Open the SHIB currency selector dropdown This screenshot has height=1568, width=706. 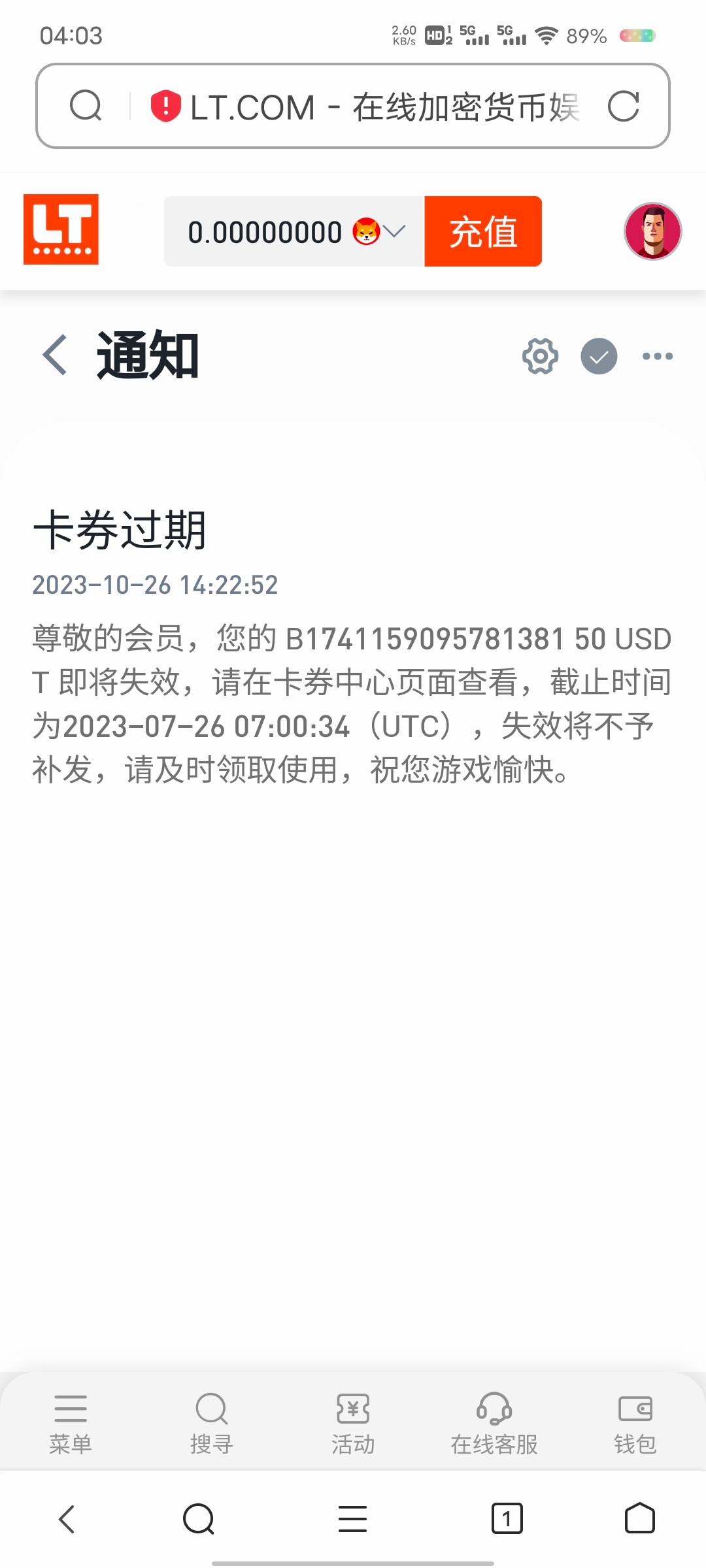[365, 231]
